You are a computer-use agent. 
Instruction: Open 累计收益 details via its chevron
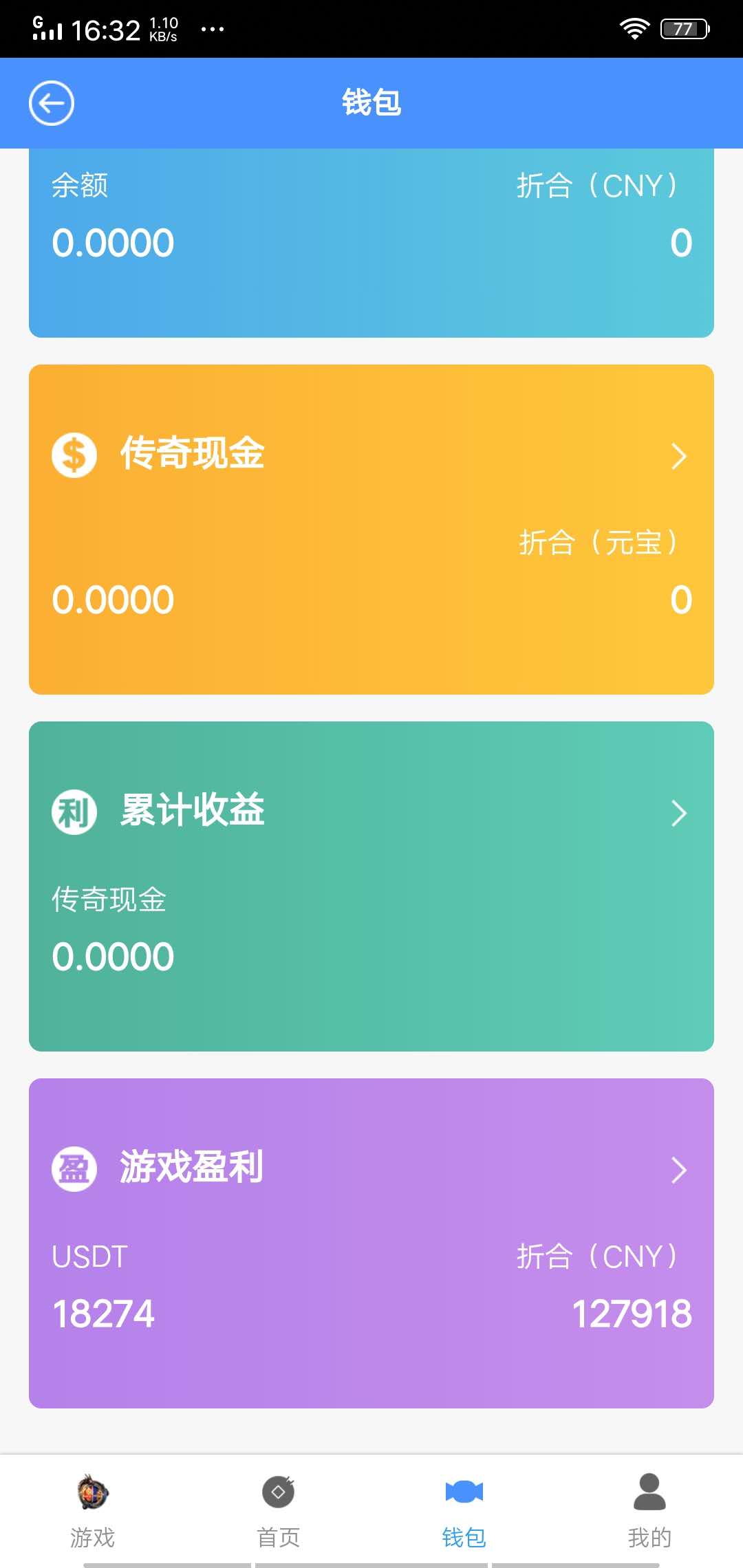tap(678, 813)
